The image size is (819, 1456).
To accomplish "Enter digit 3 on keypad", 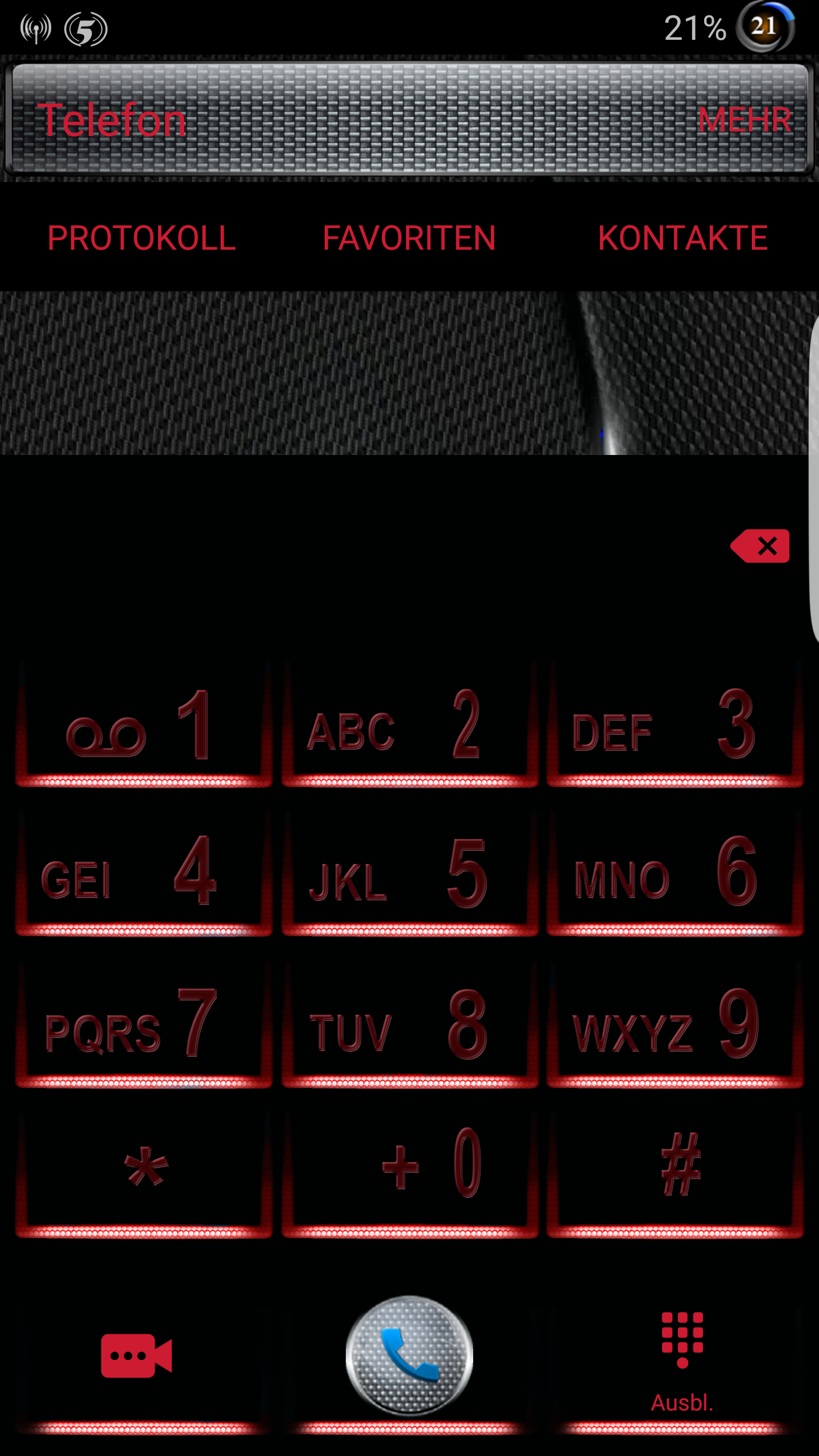I will (x=675, y=724).
